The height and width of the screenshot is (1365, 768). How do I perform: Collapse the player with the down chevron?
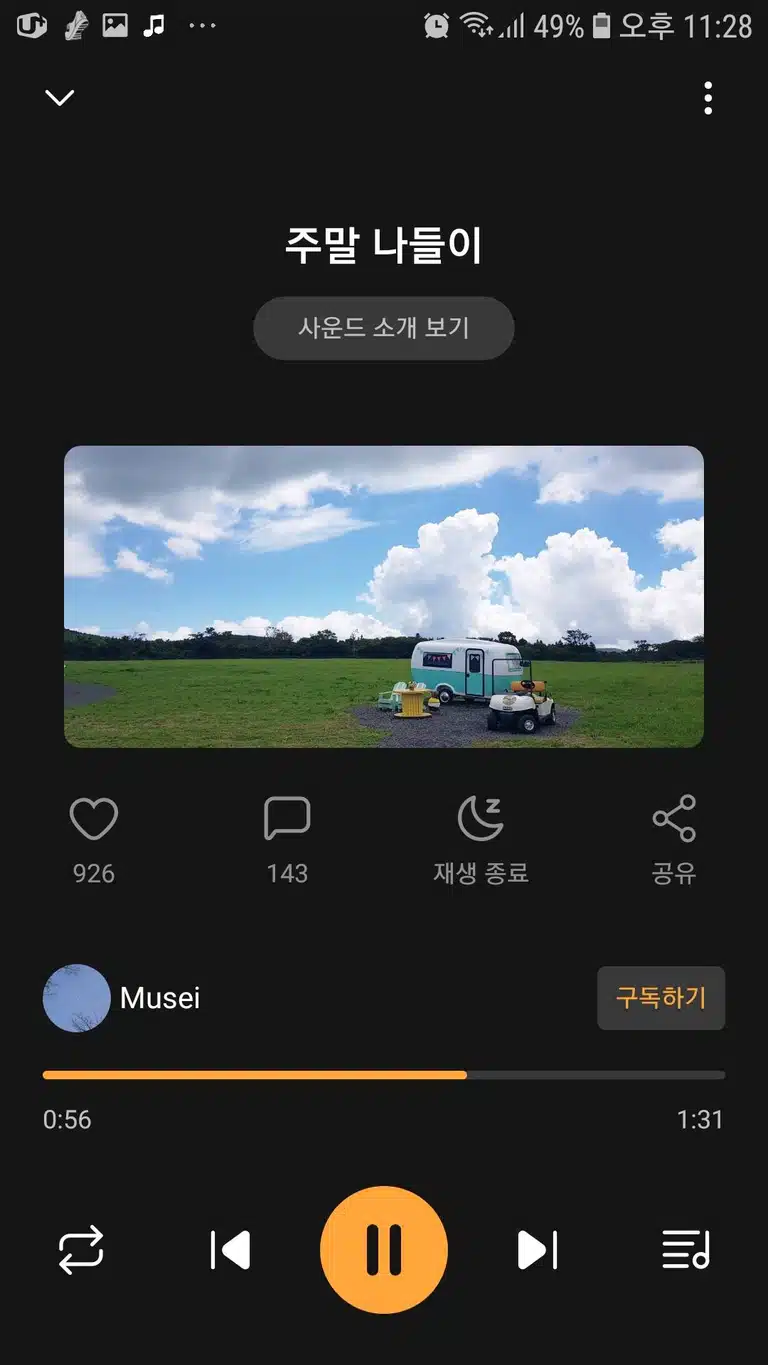pos(60,98)
